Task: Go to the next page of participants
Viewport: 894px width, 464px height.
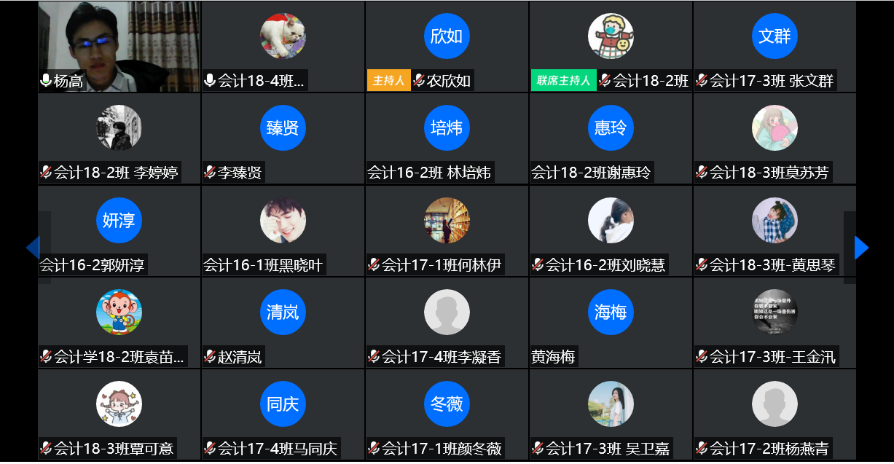Action: pyautogui.click(x=861, y=247)
